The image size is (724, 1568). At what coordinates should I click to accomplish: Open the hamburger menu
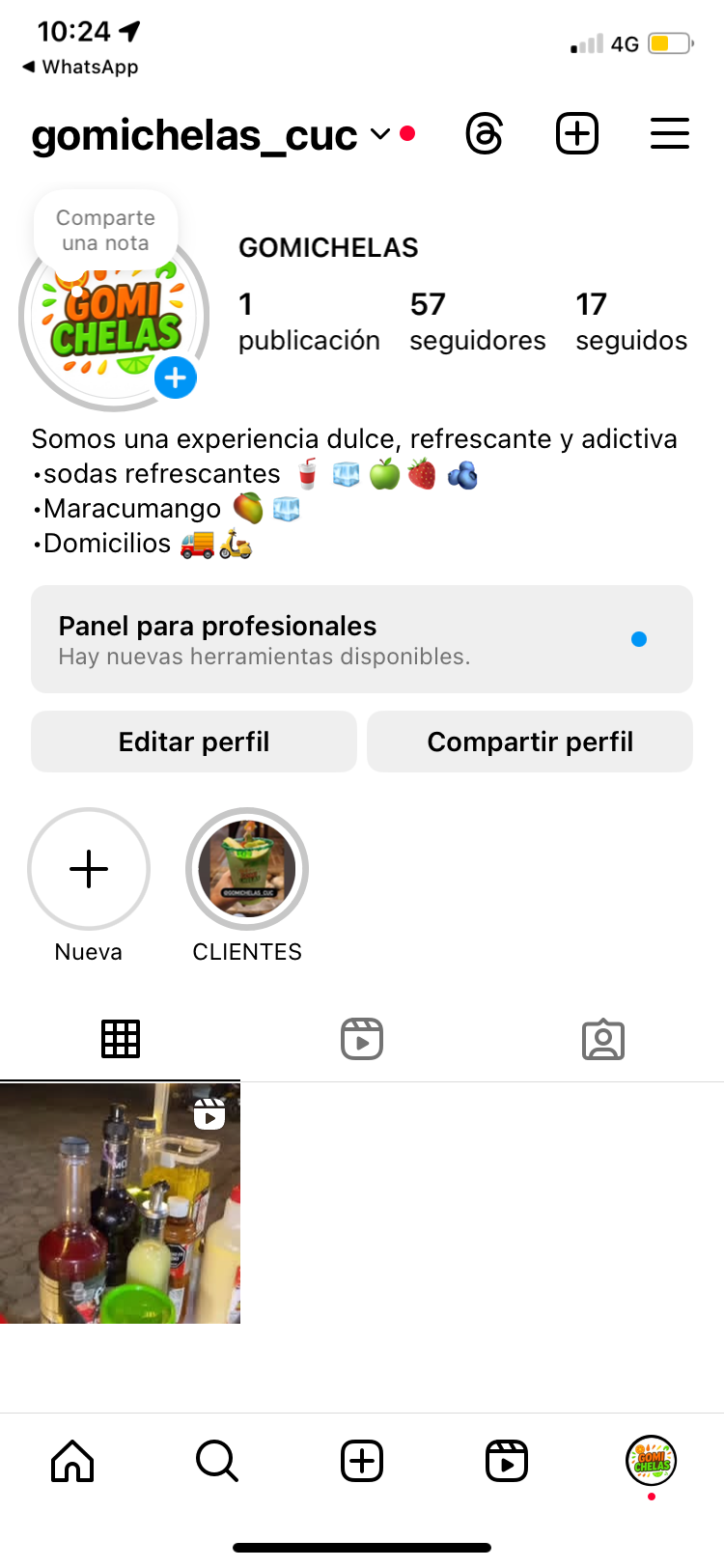click(x=669, y=133)
